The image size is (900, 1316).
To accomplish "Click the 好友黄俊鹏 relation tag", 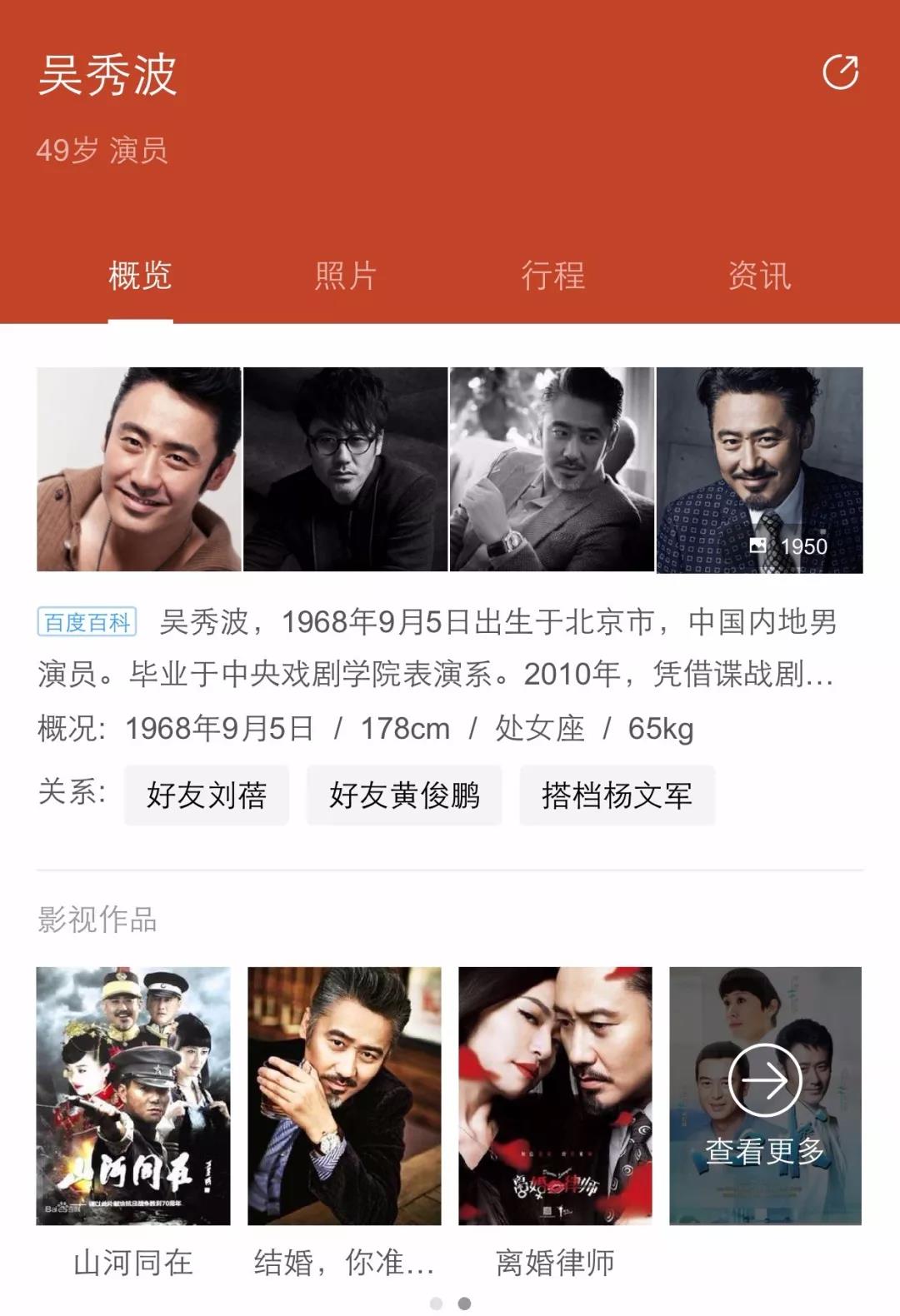I will [405, 795].
